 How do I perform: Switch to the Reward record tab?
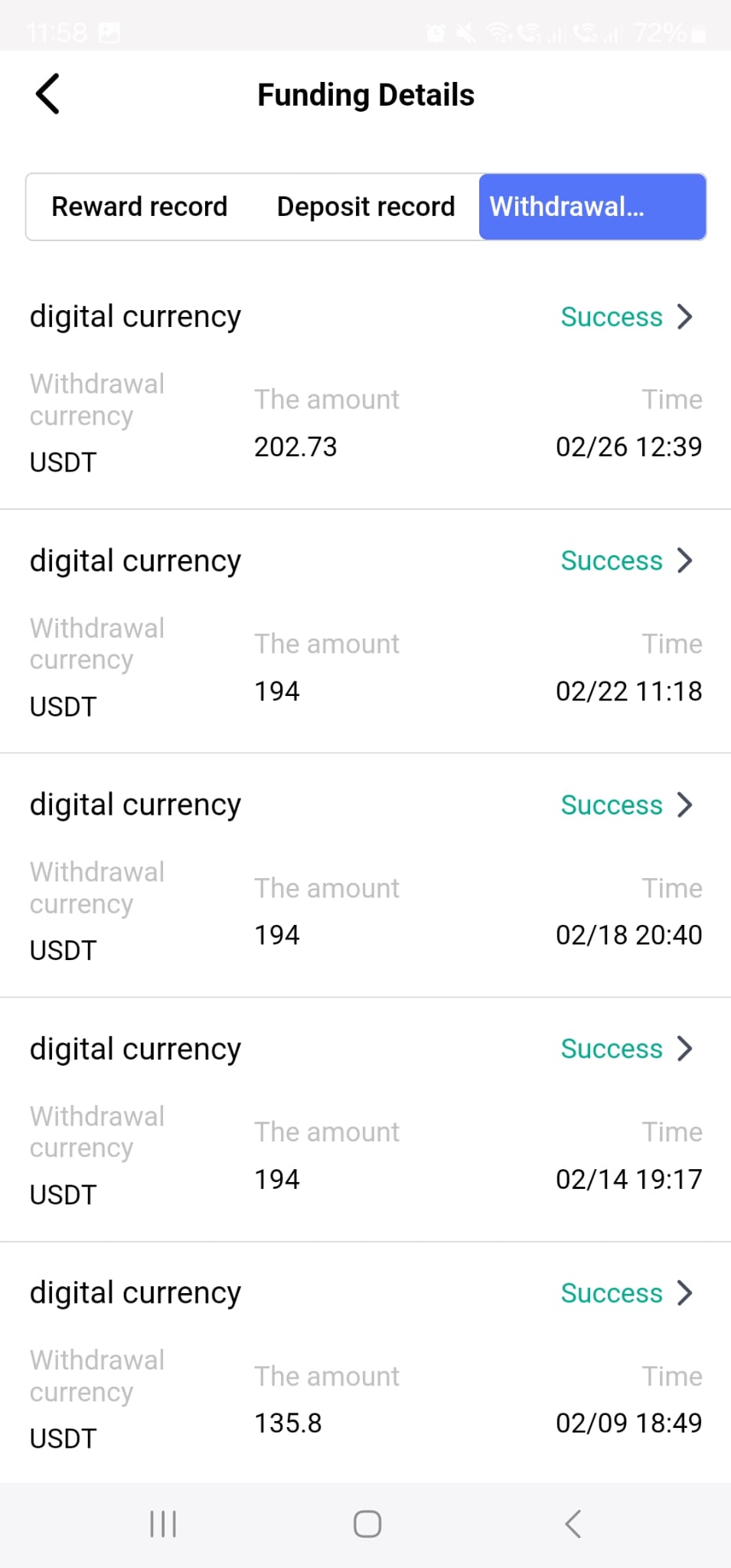(139, 207)
